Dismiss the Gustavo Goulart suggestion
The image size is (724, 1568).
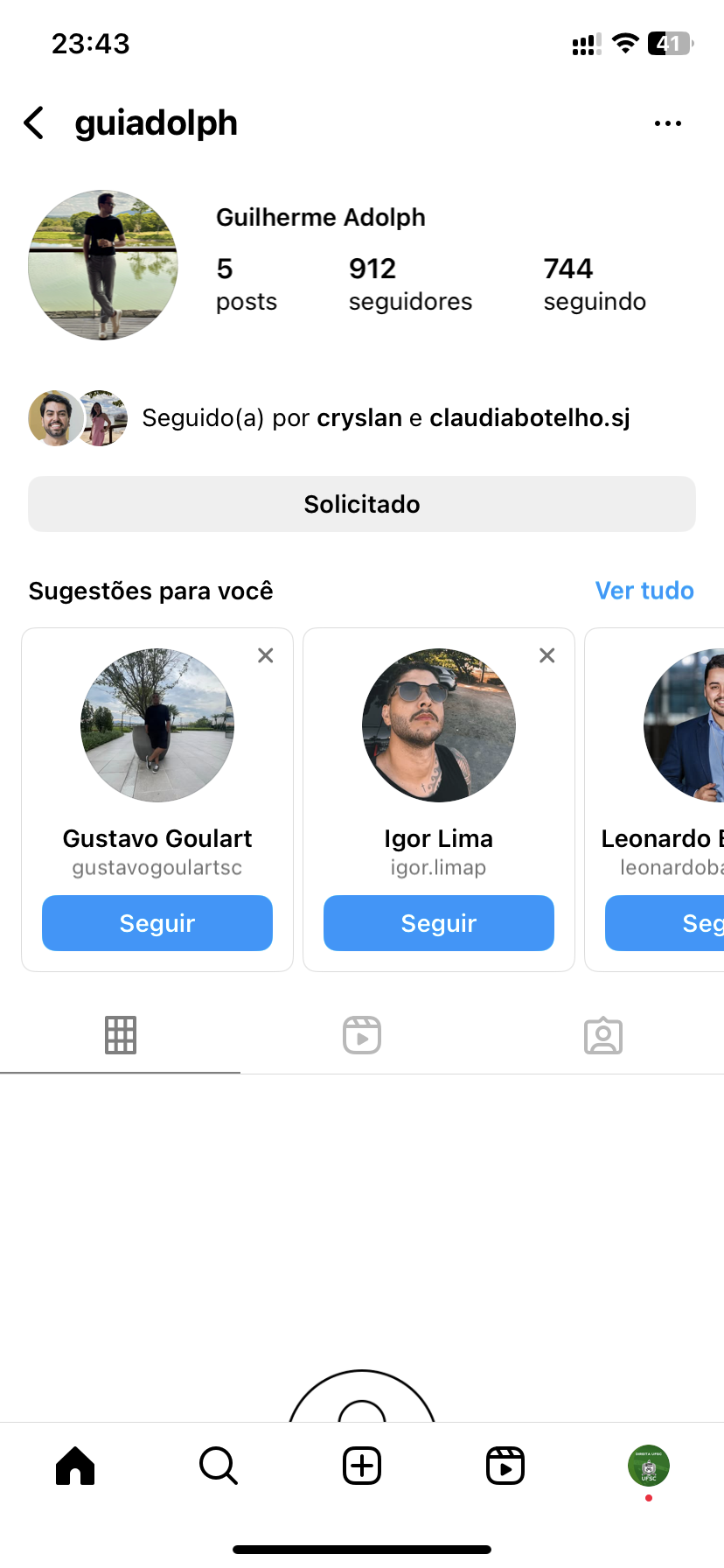click(266, 655)
